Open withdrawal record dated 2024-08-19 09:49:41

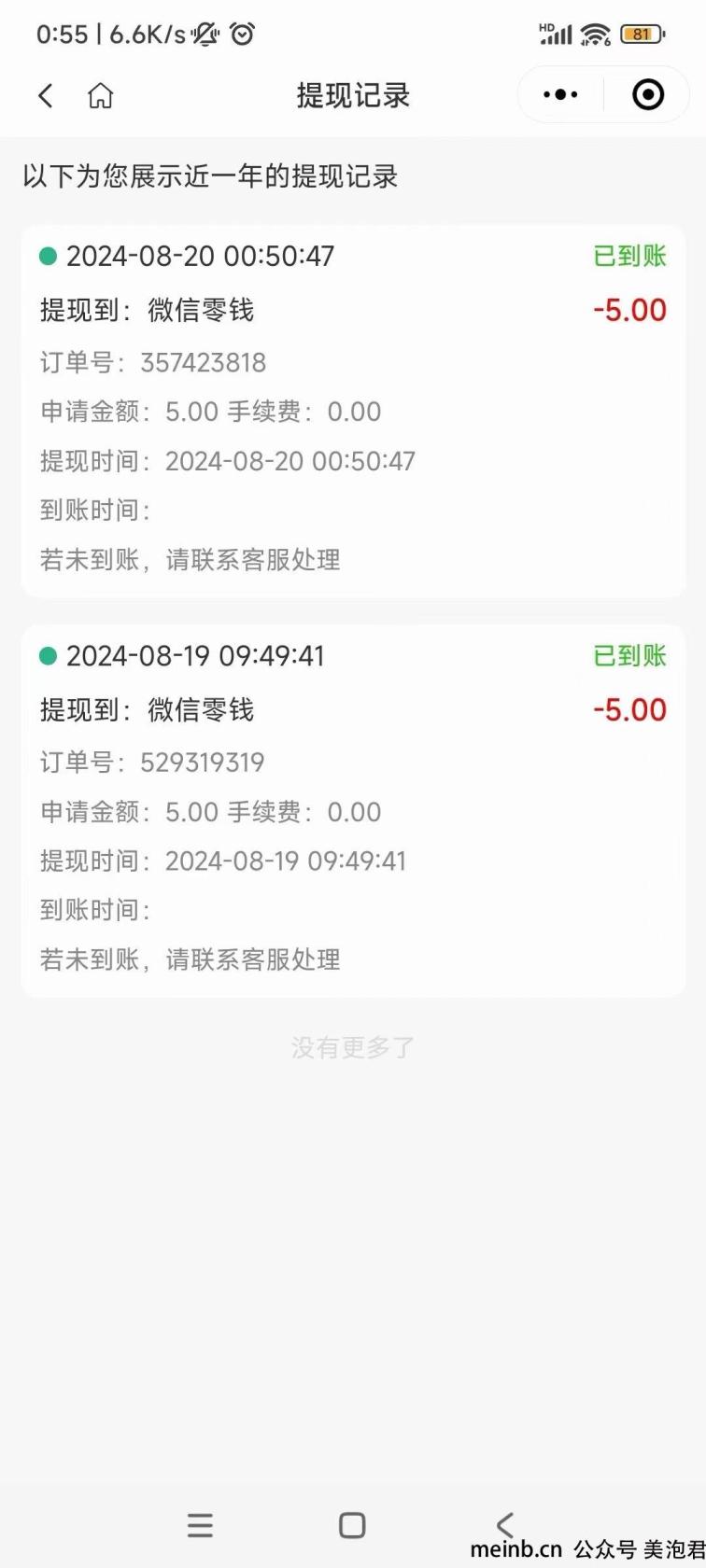pyautogui.click(x=353, y=811)
